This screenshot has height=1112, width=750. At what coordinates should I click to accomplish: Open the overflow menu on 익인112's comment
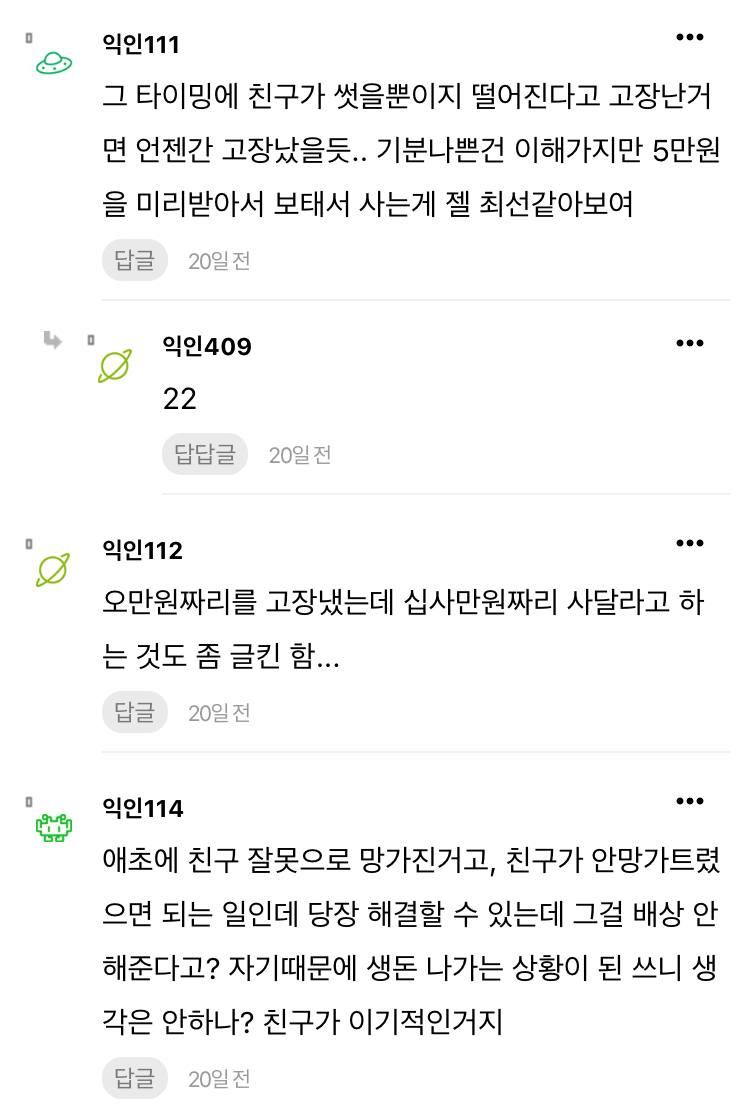pos(690,543)
